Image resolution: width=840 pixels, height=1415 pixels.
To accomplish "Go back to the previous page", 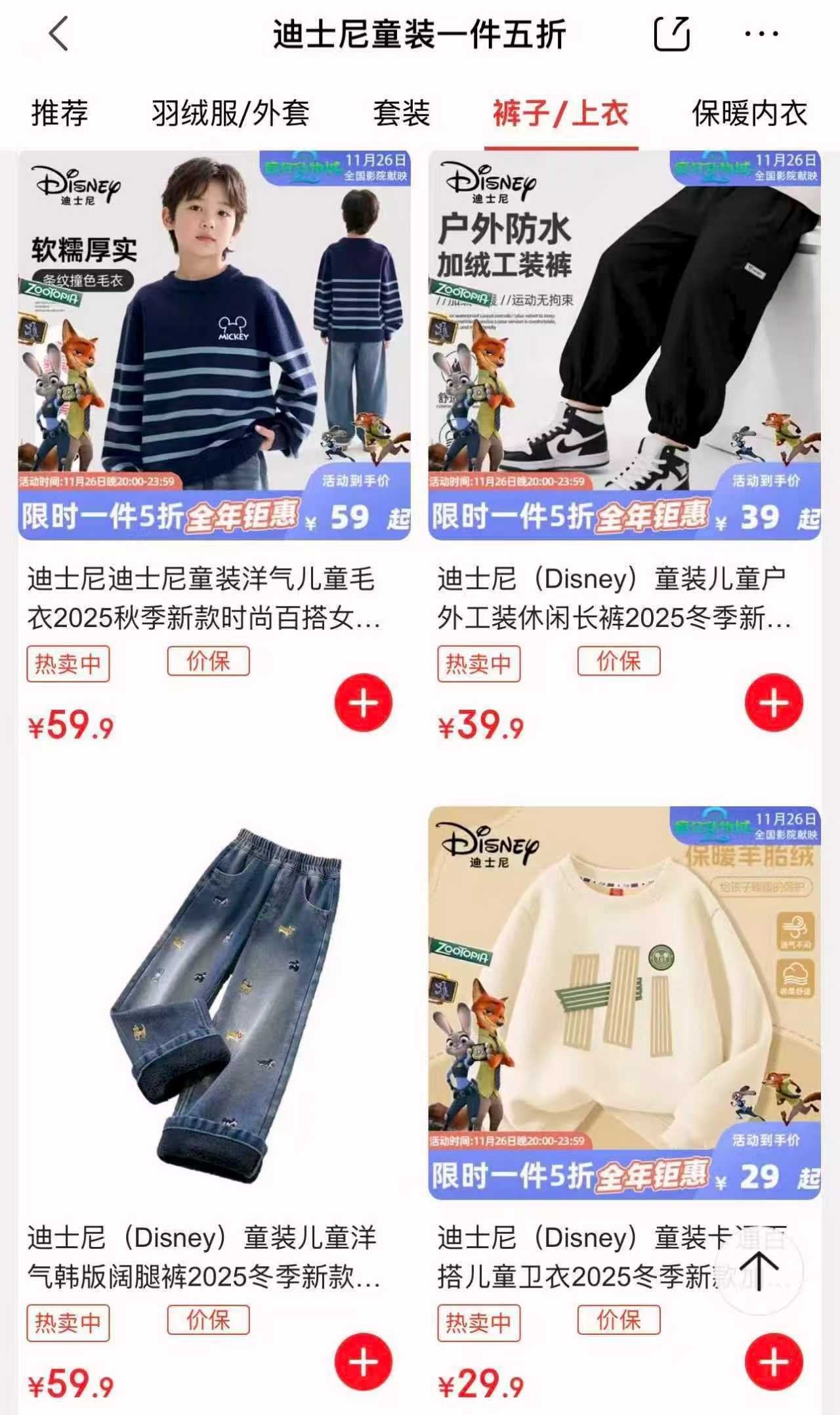I will click(59, 34).
